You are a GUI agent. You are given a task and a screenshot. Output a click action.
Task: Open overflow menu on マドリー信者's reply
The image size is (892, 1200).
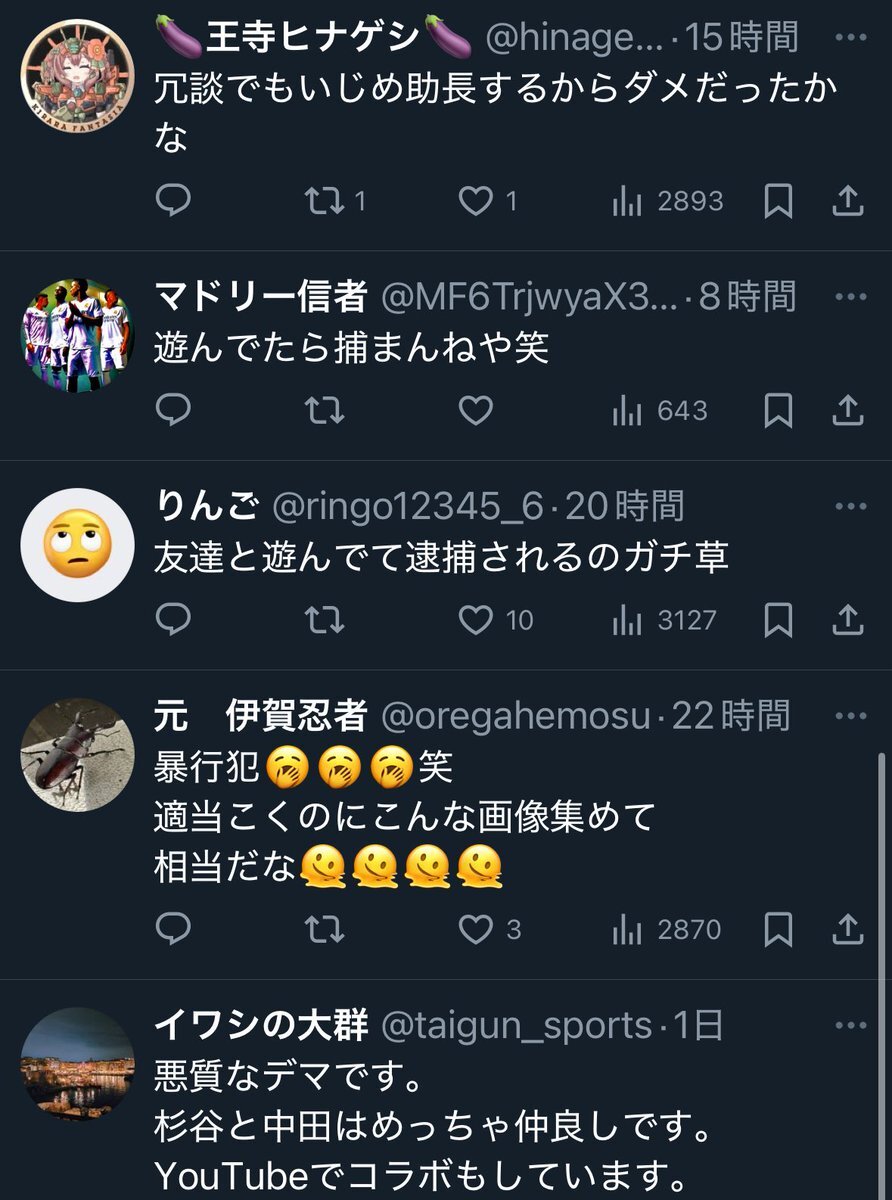(x=850, y=297)
